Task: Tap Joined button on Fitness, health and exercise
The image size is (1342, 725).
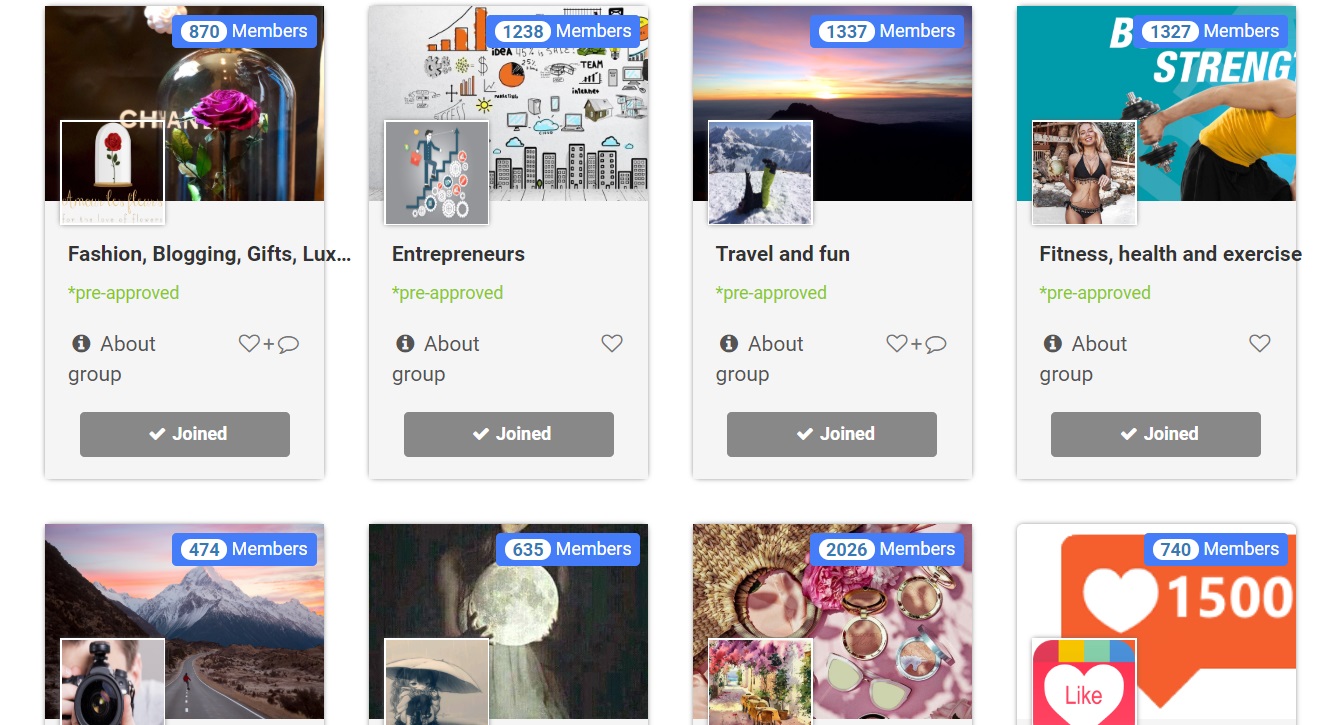Action: pyautogui.click(x=1156, y=434)
